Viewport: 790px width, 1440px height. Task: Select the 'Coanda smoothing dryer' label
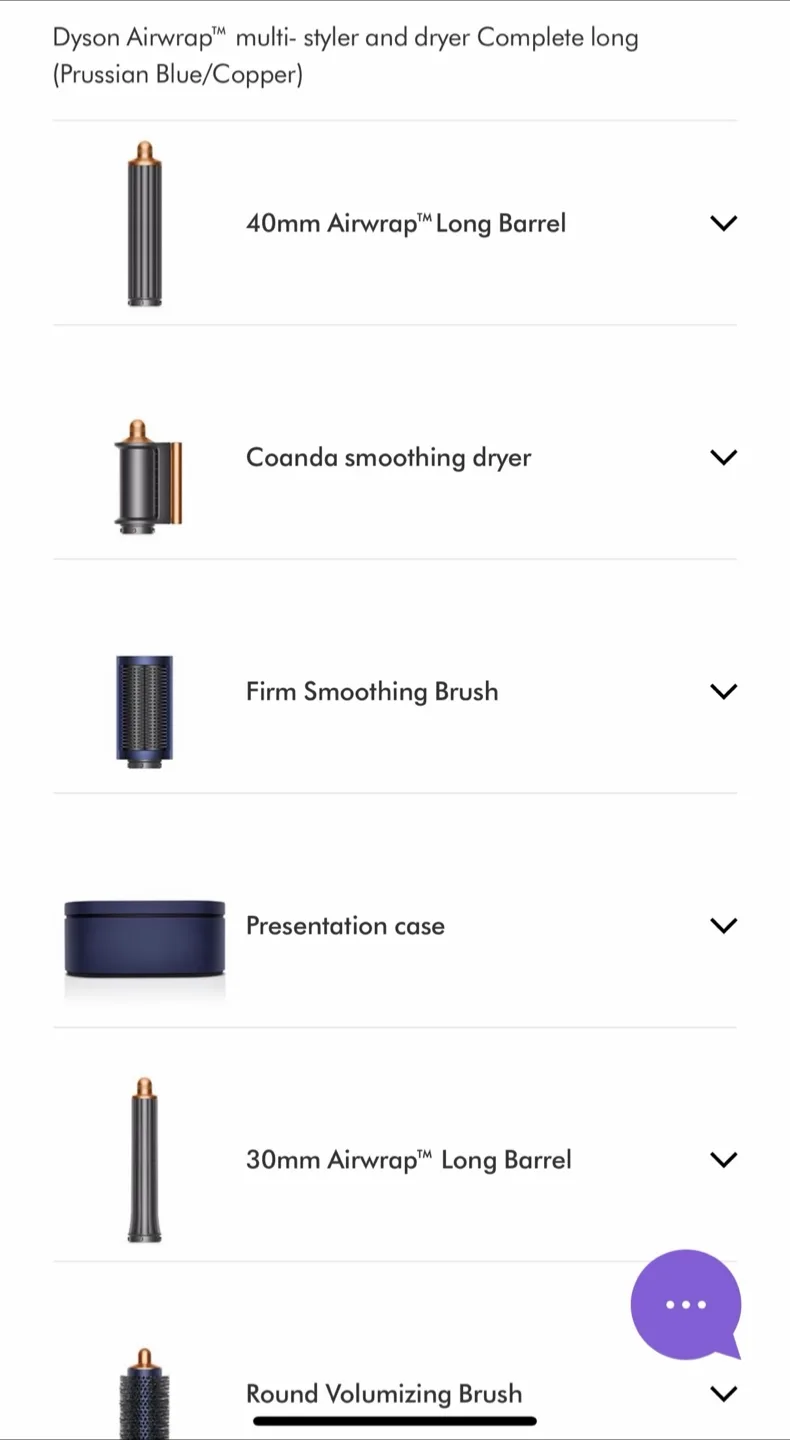click(x=388, y=457)
